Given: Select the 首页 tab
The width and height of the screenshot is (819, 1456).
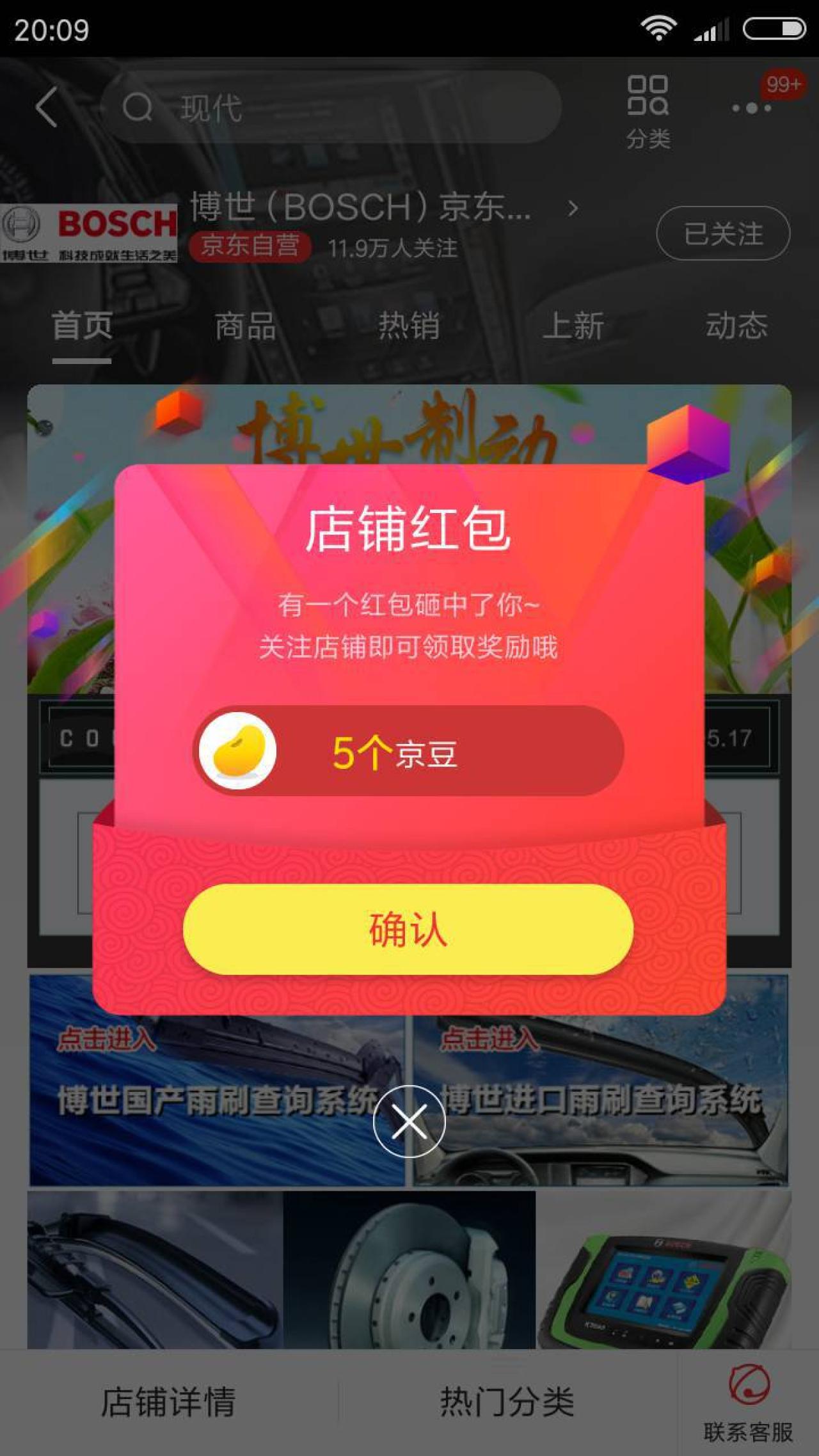Looking at the screenshot, I should tap(82, 326).
